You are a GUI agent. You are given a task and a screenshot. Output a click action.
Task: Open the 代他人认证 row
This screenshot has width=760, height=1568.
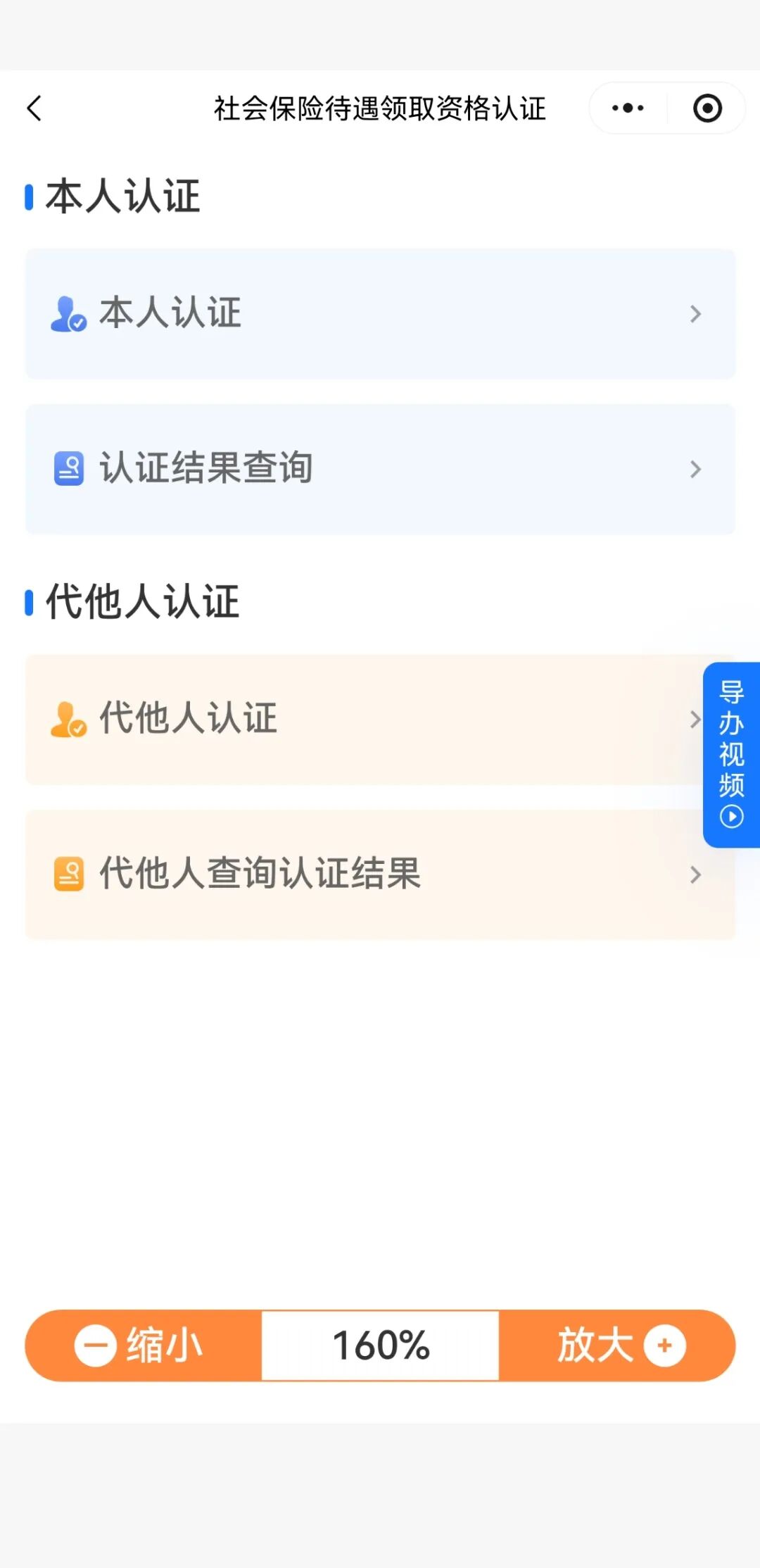(352, 719)
